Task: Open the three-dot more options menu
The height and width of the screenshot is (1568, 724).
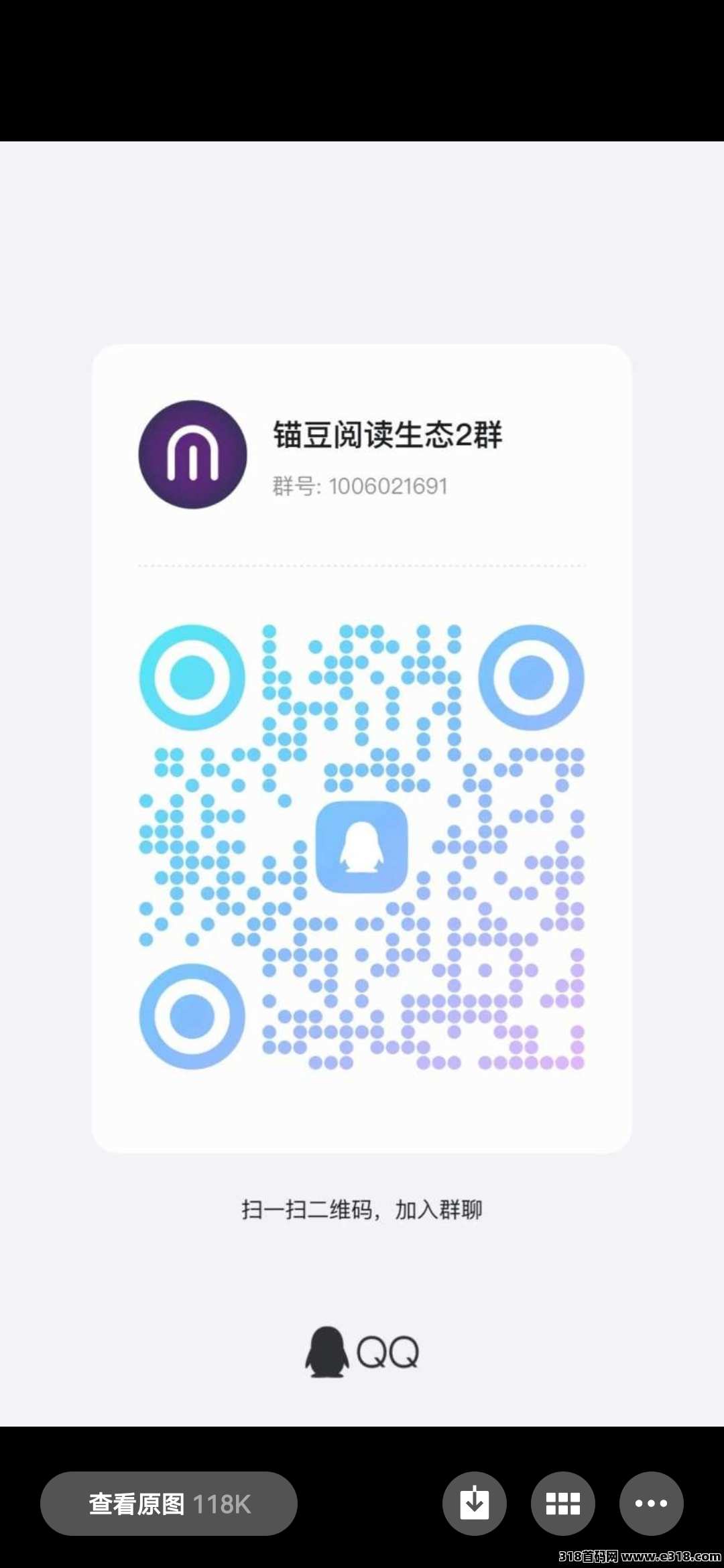Action: point(652,1504)
